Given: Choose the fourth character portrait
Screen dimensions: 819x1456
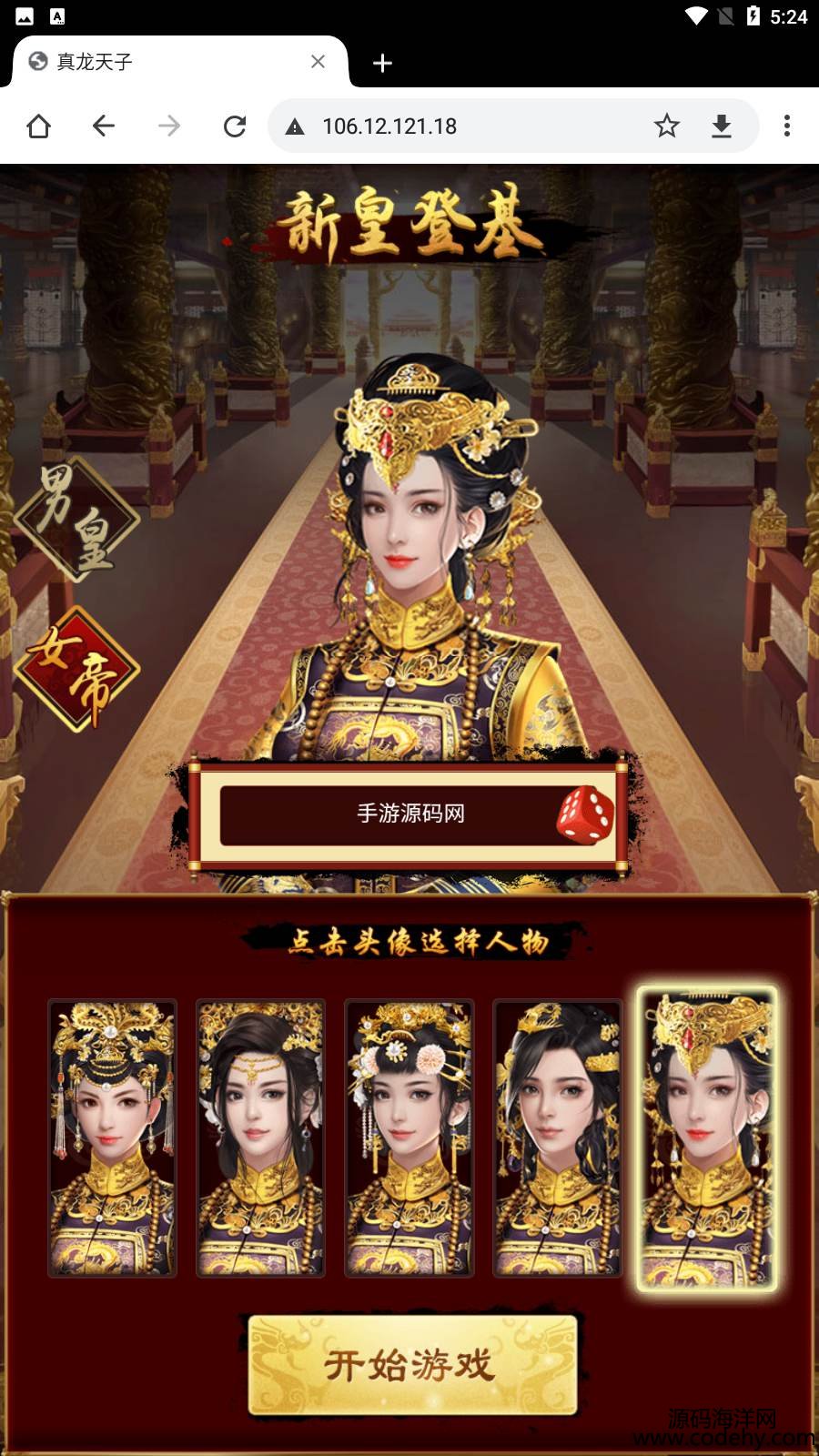Looking at the screenshot, I should [557, 1137].
